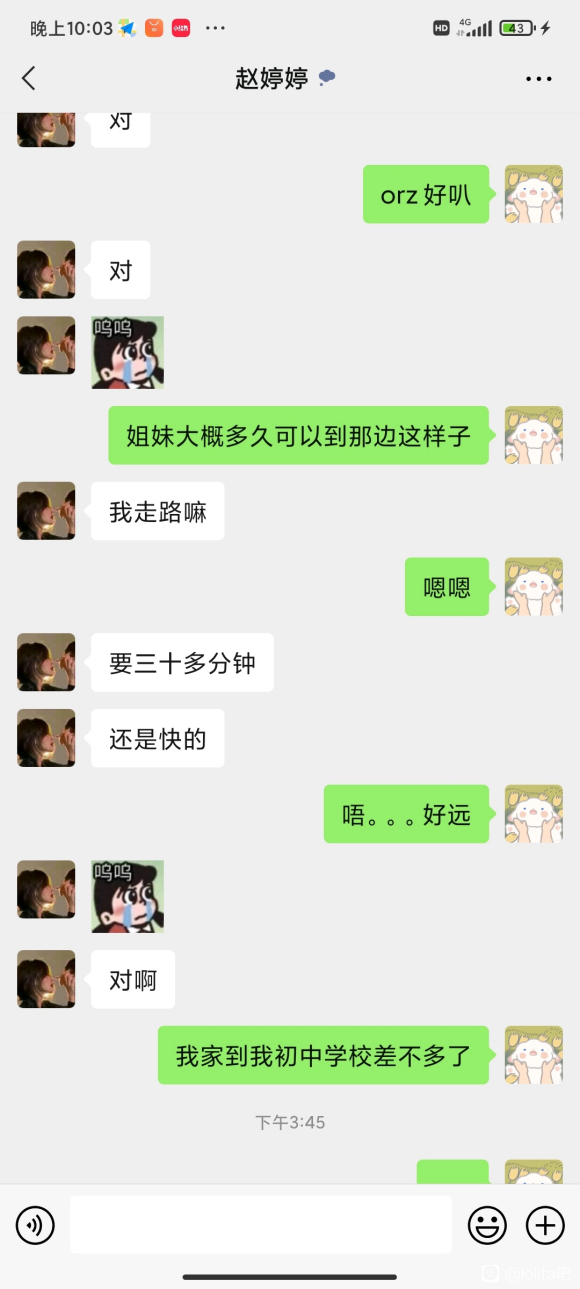Tap the message text field
The image size is (580, 1289).
coord(261,1225)
